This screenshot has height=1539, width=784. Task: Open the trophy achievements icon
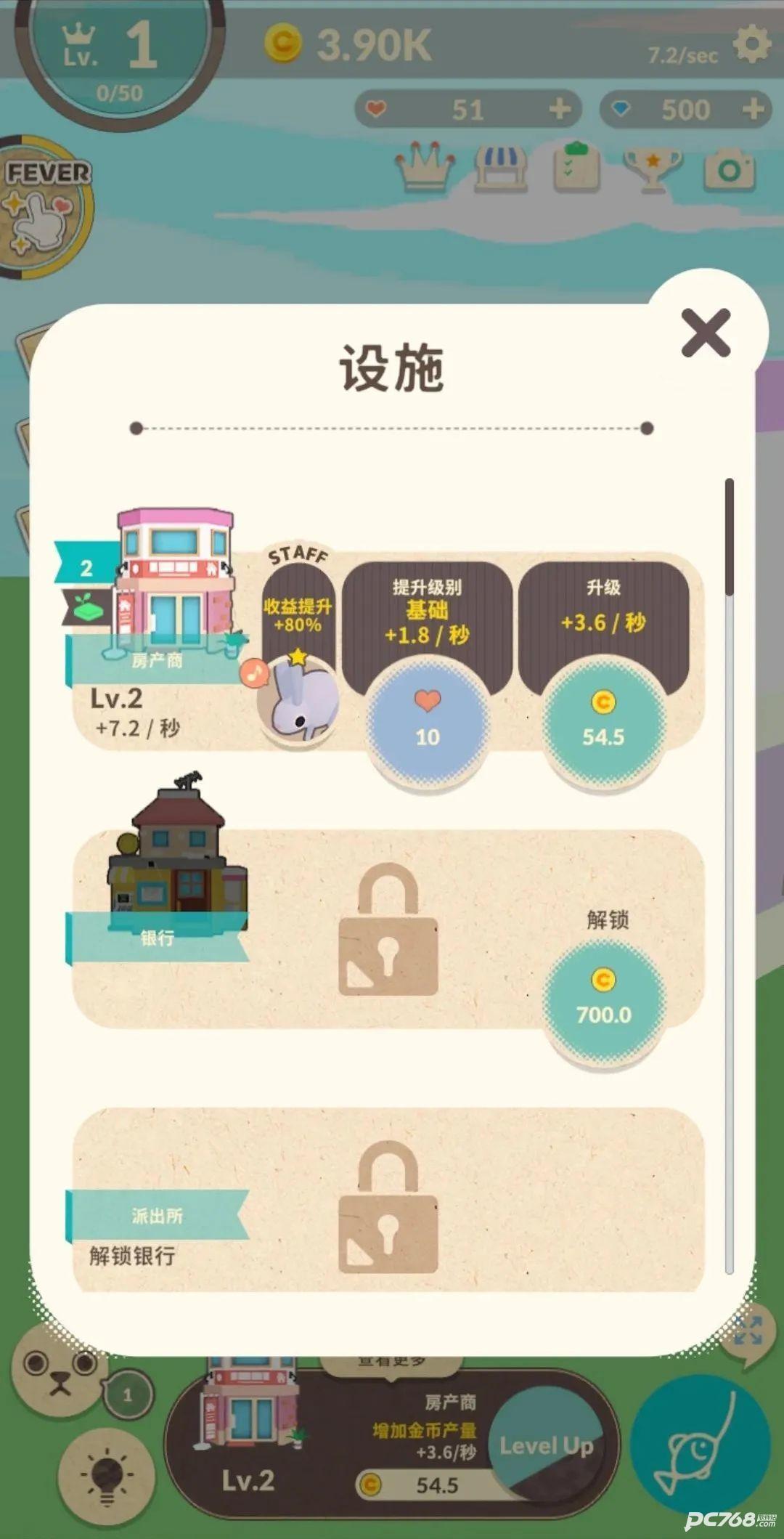(x=653, y=169)
